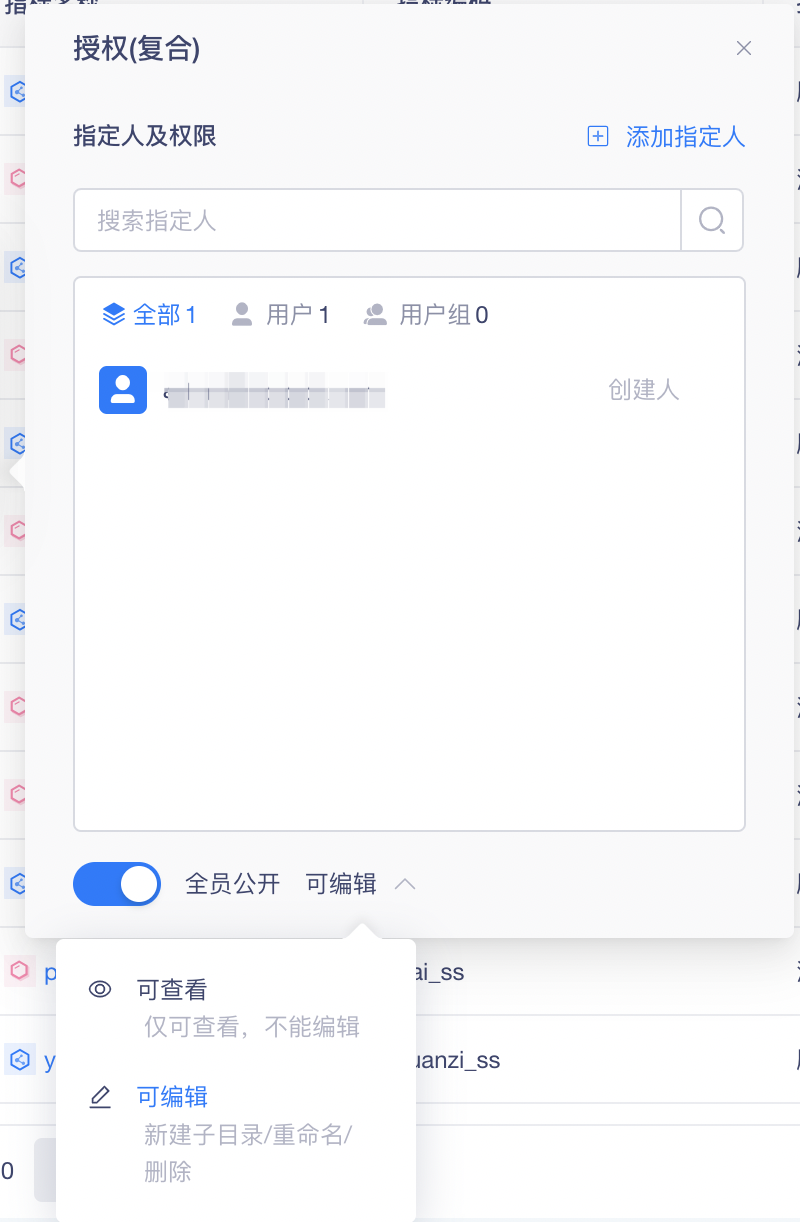Tap 添加指定人 to add a person
This screenshot has width=800, height=1222.
pos(667,137)
